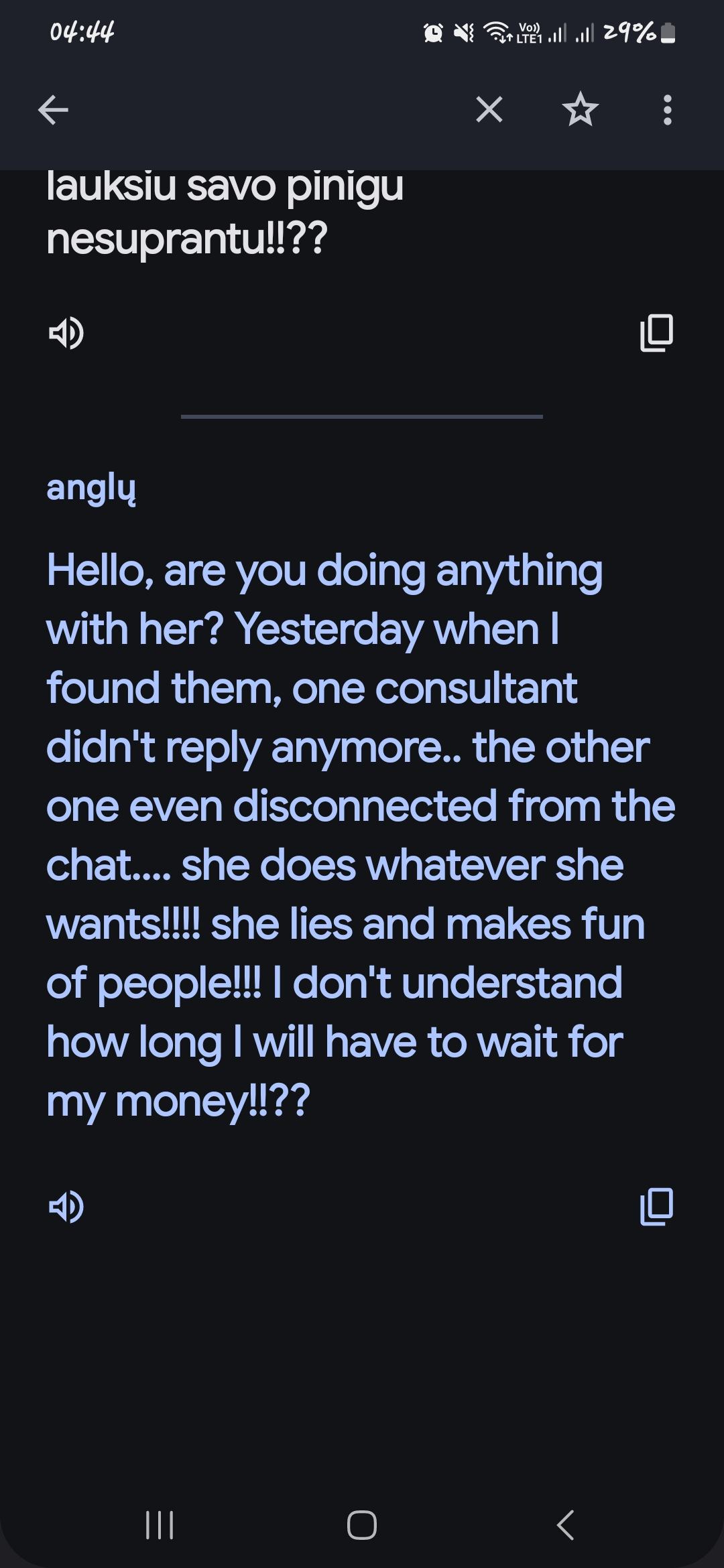Image resolution: width=724 pixels, height=1568 pixels.
Task: Star this translation to save it
Action: pyautogui.click(x=580, y=110)
